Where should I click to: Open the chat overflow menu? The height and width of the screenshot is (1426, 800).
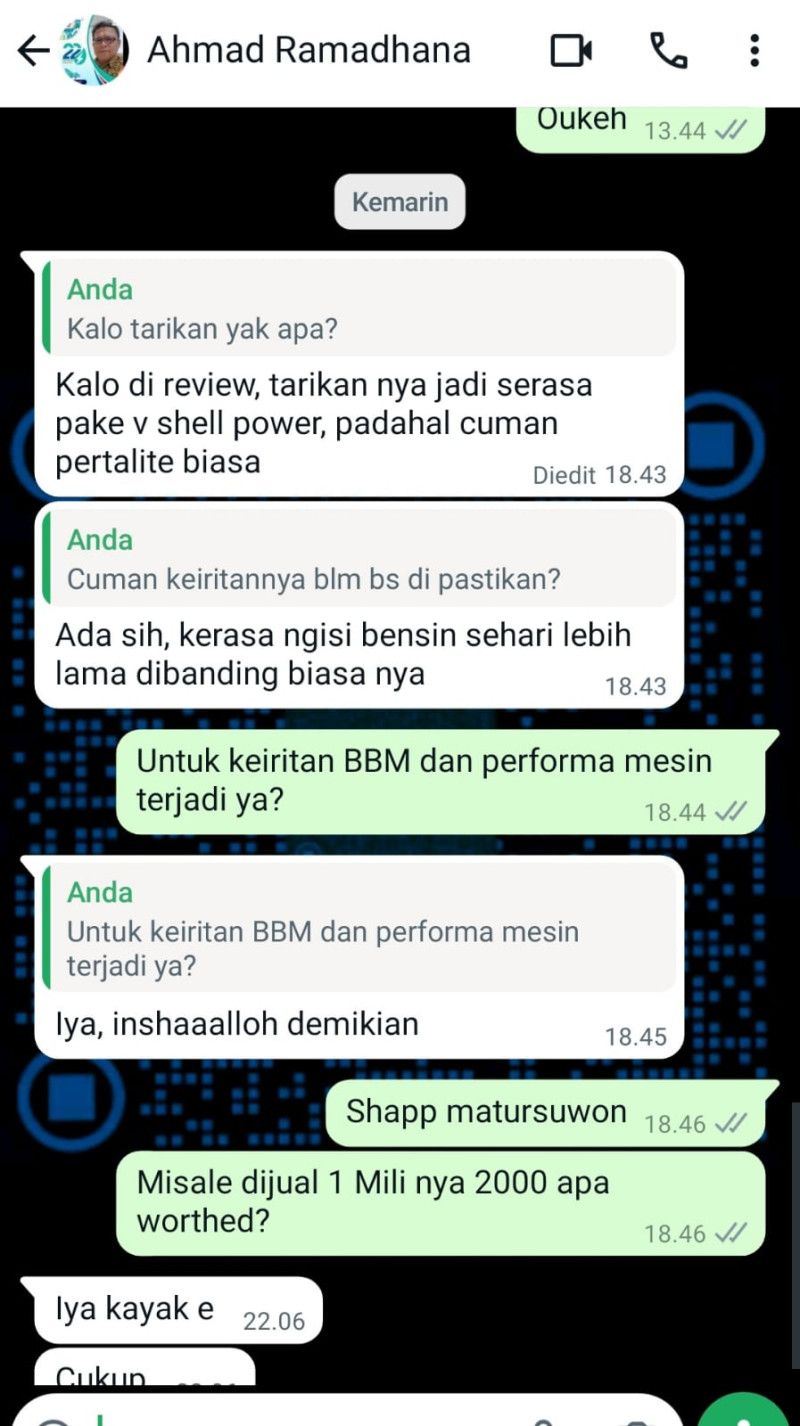tap(754, 51)
